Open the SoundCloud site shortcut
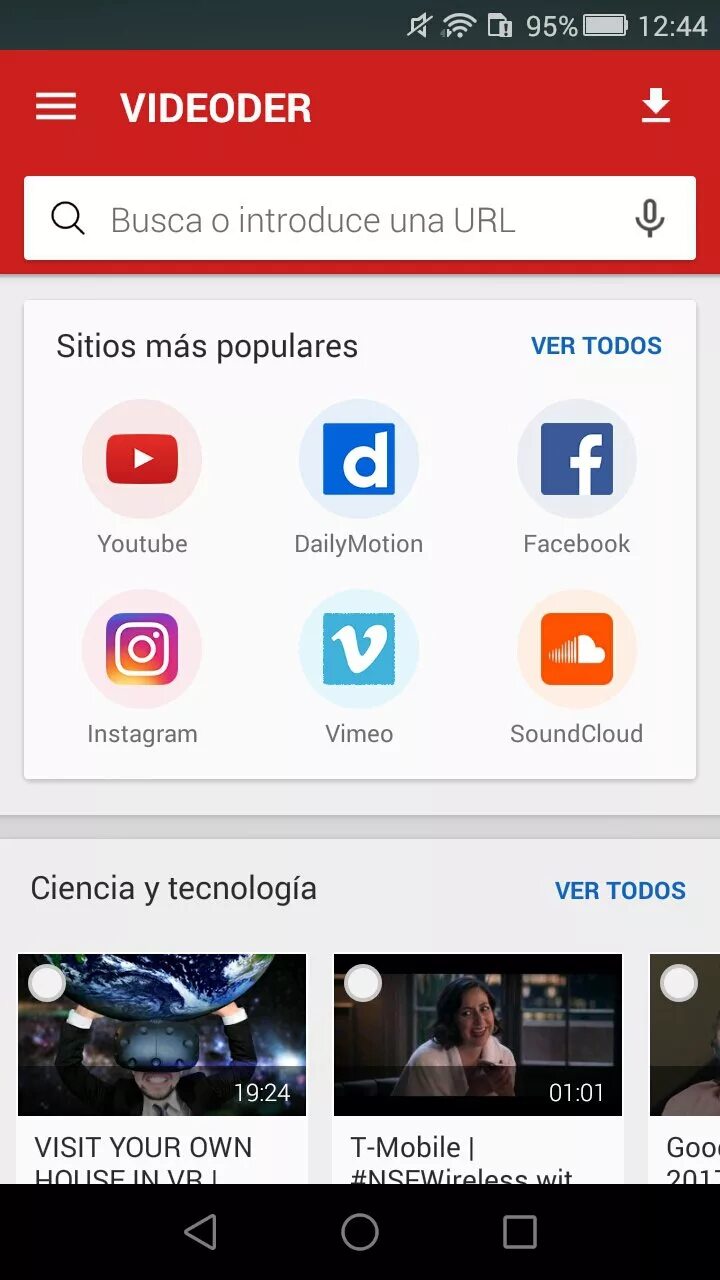 pos(577,649)
